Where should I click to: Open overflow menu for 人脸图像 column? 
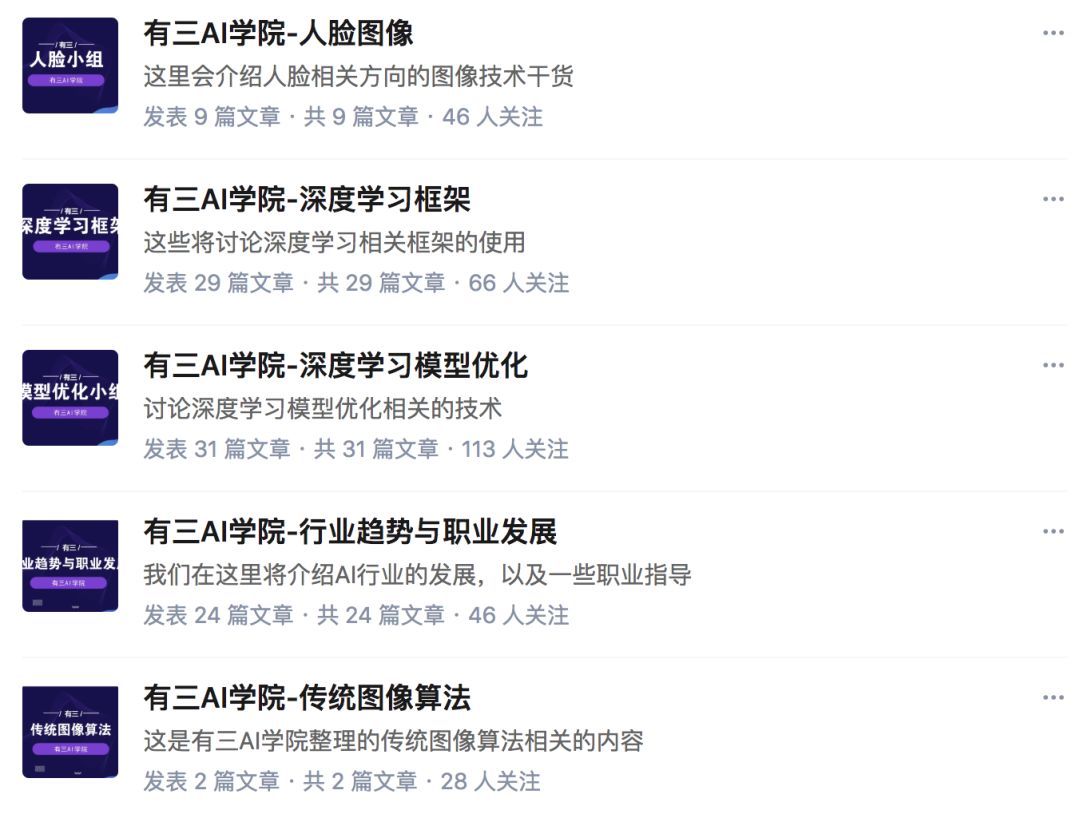[1053, 33]
